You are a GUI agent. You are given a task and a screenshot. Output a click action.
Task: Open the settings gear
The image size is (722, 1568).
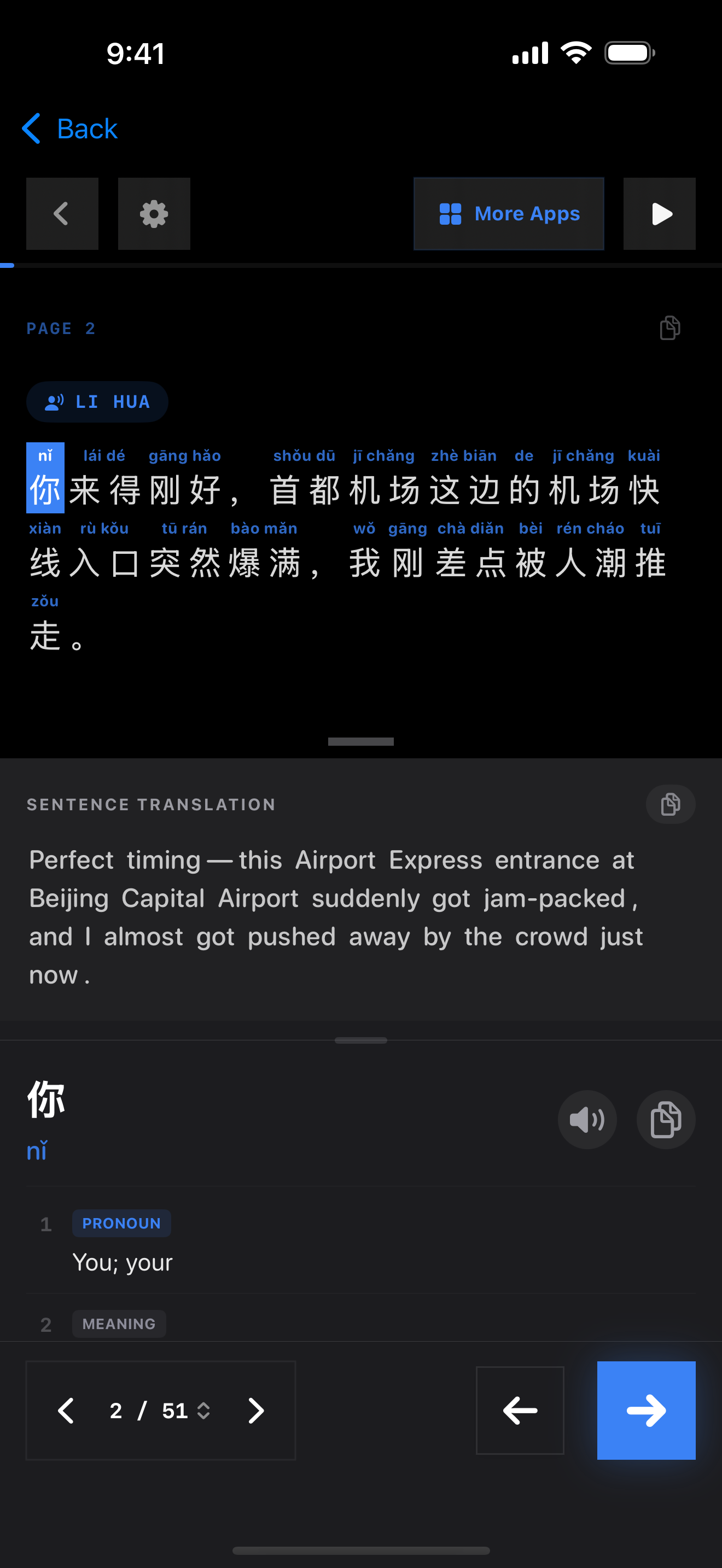tap(154, 214)
